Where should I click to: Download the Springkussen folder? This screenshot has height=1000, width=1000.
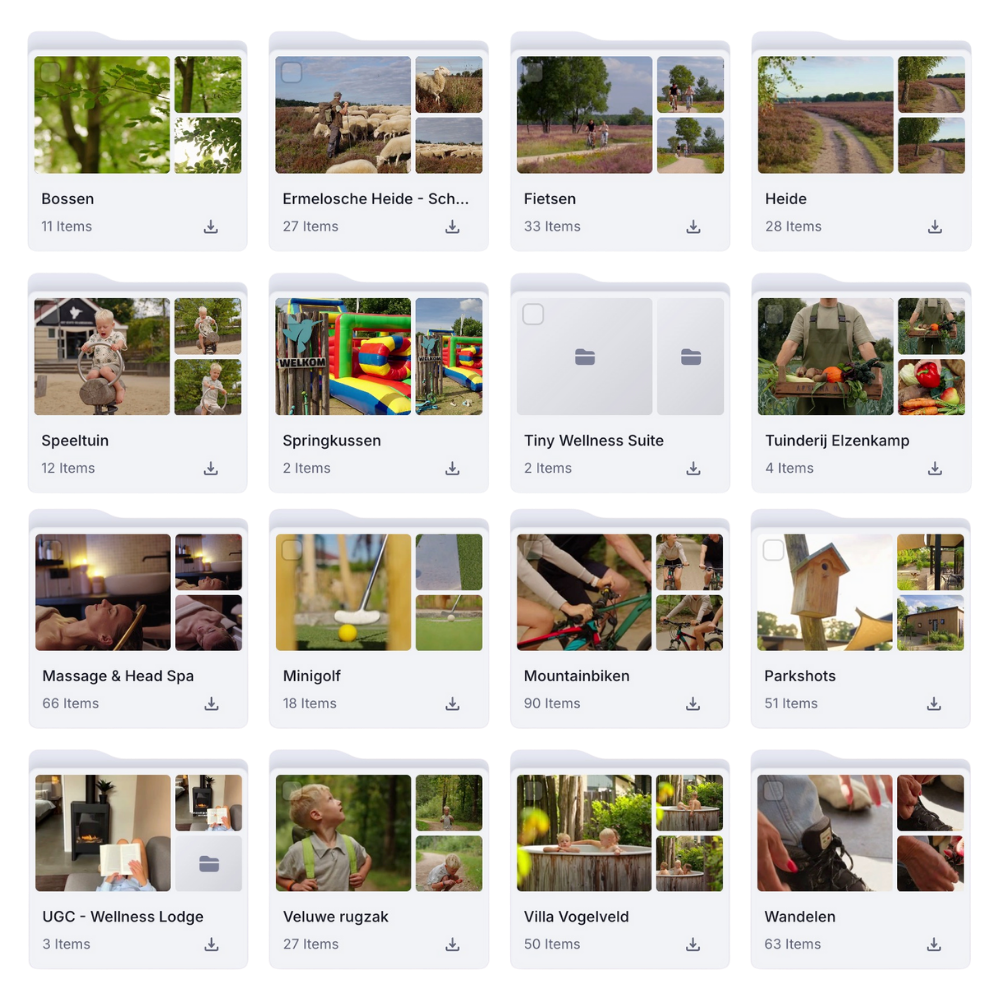tap(452, 468)
